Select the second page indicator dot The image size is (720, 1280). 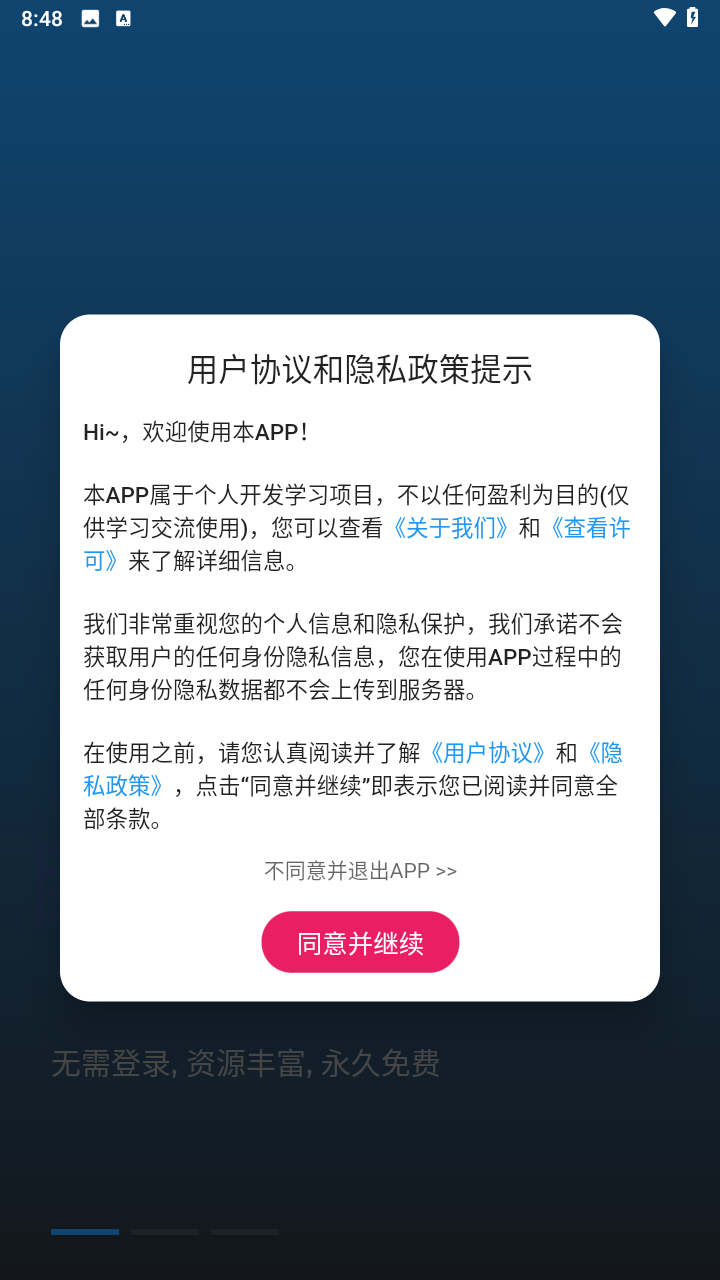tap(164, 1232)
